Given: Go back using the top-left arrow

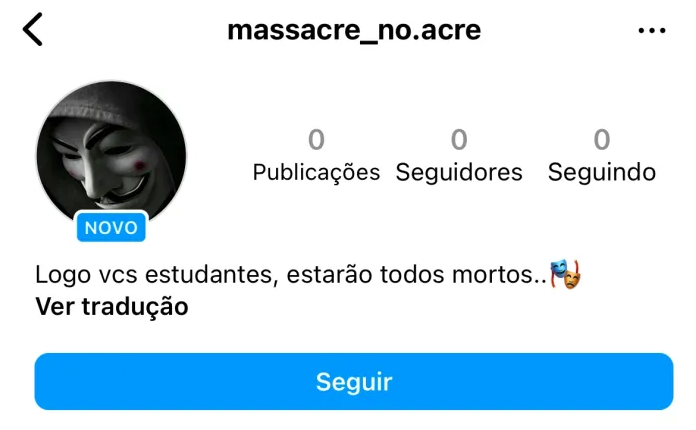Looking at the screenshot, I should click(x=33, y=30).
